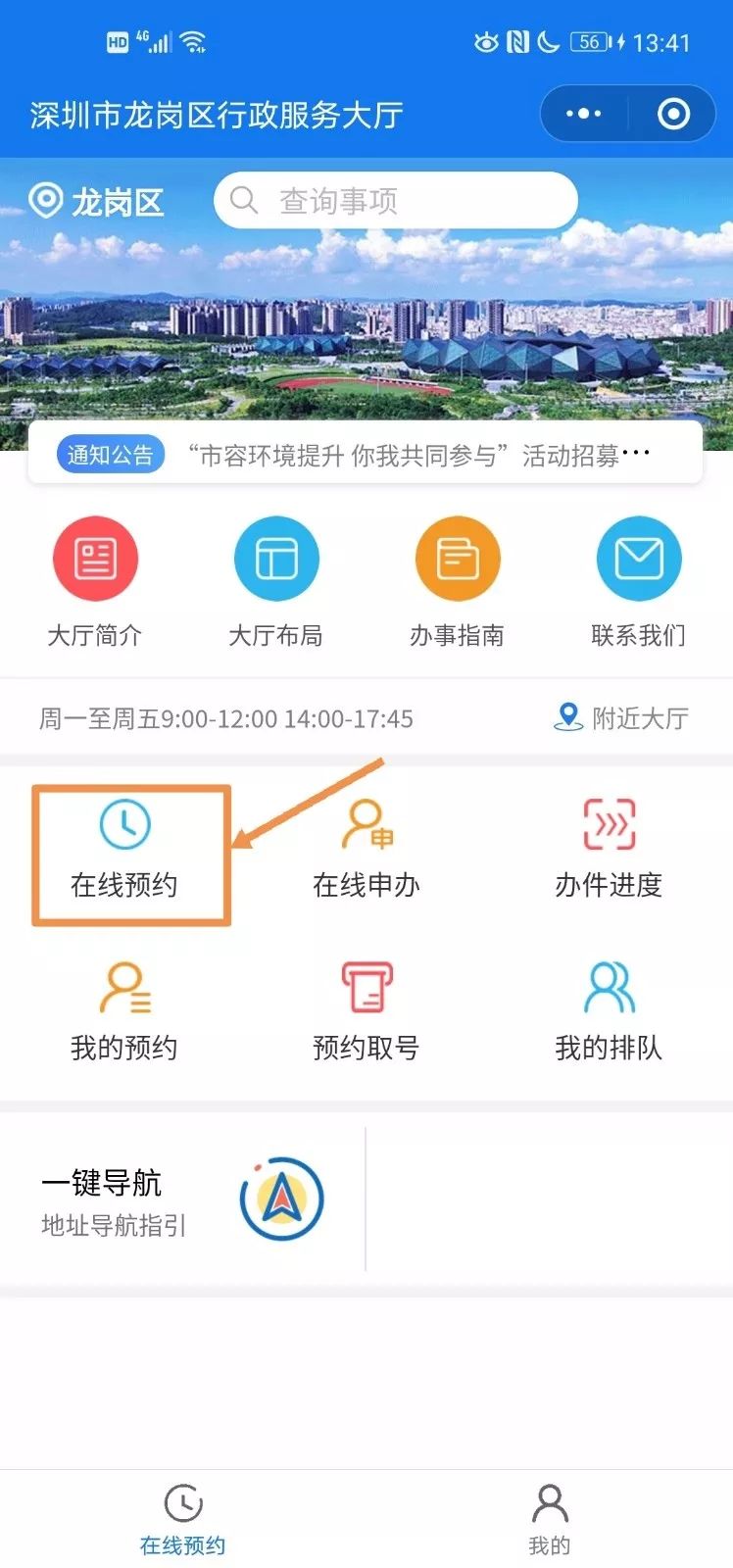Open the 一键导航 address navigation card
The height and width of the screenshot is (1568, 733).
click(183, 1200)
